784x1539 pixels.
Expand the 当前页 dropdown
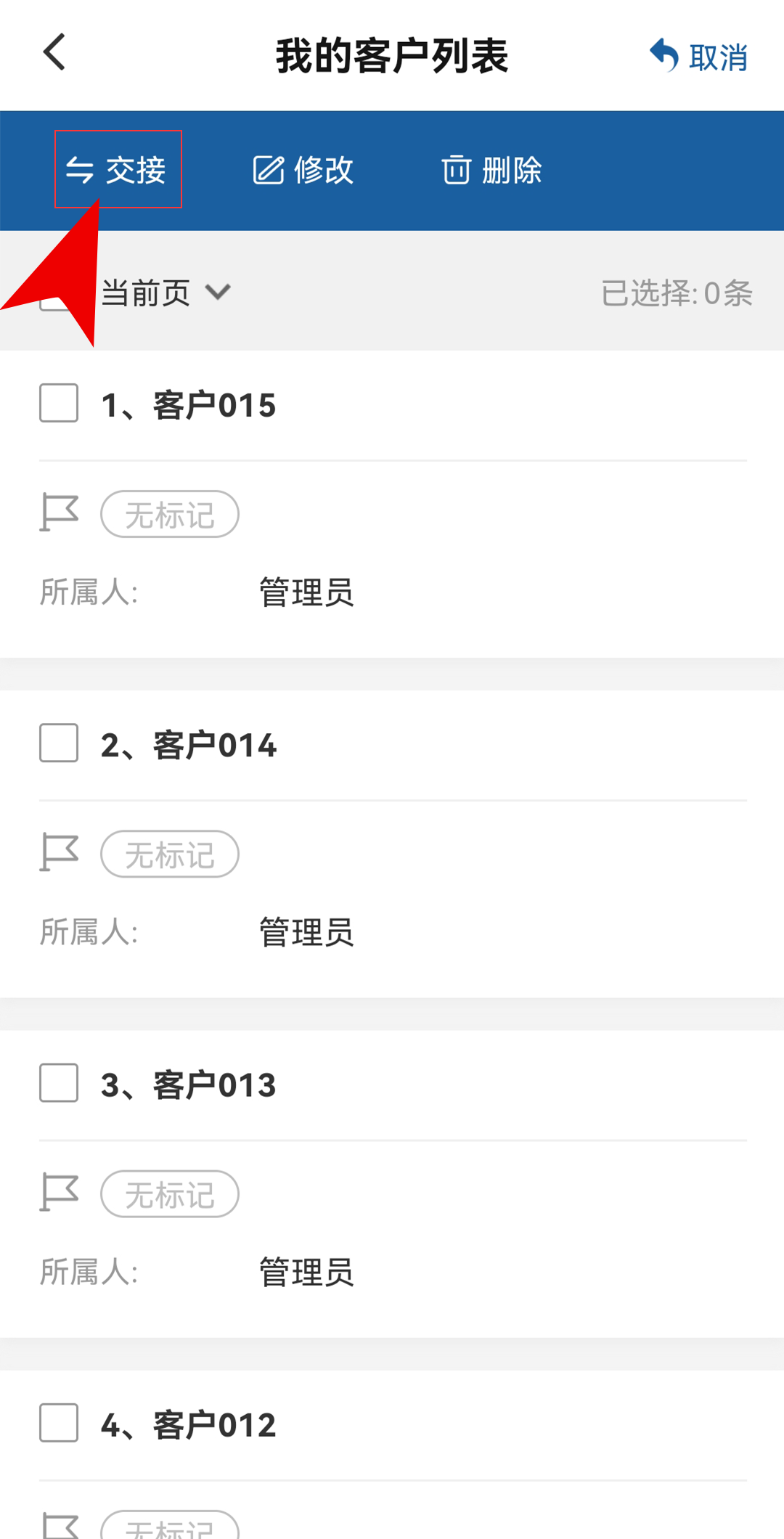coord(166,293)
